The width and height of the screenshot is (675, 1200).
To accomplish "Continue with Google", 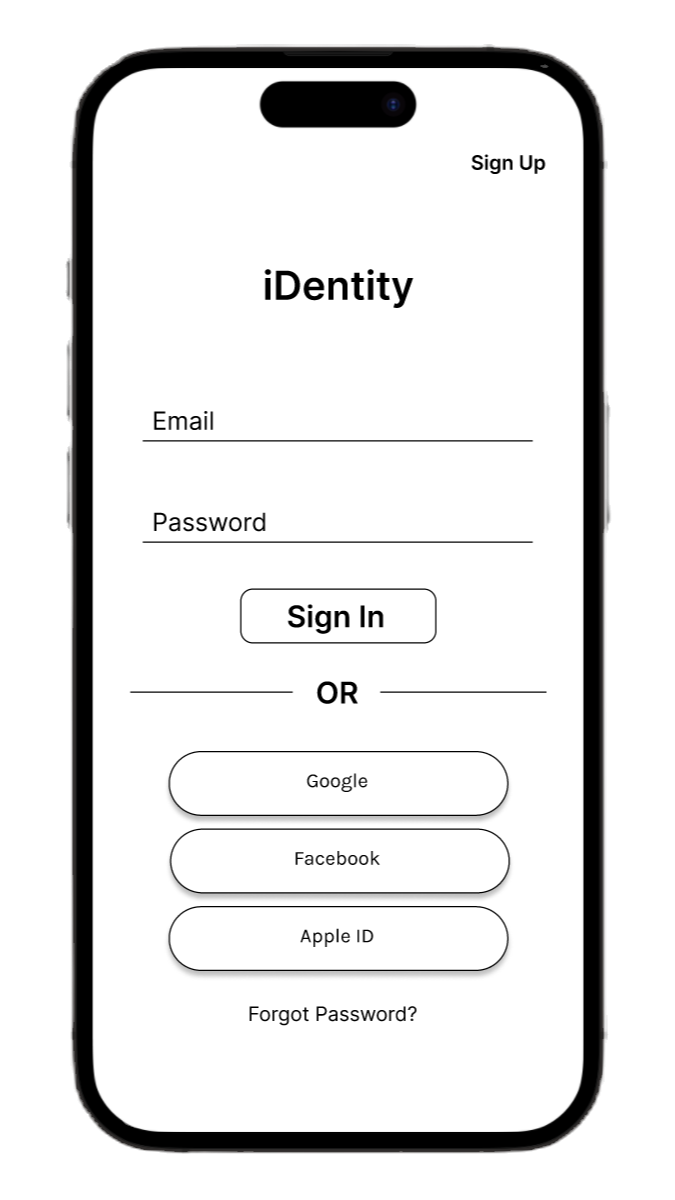I will (338, 783).
